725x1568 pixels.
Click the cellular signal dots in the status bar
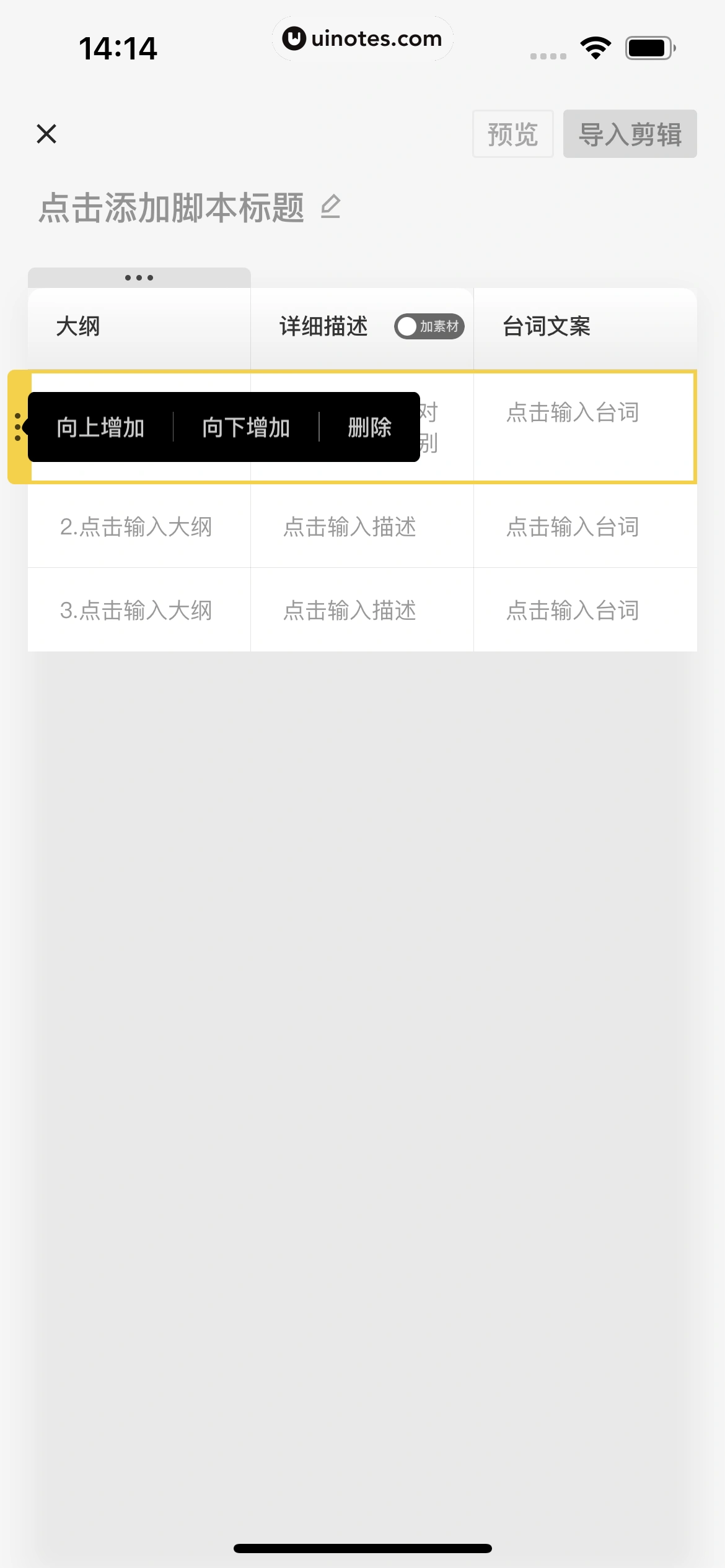(x=548, y=56)
